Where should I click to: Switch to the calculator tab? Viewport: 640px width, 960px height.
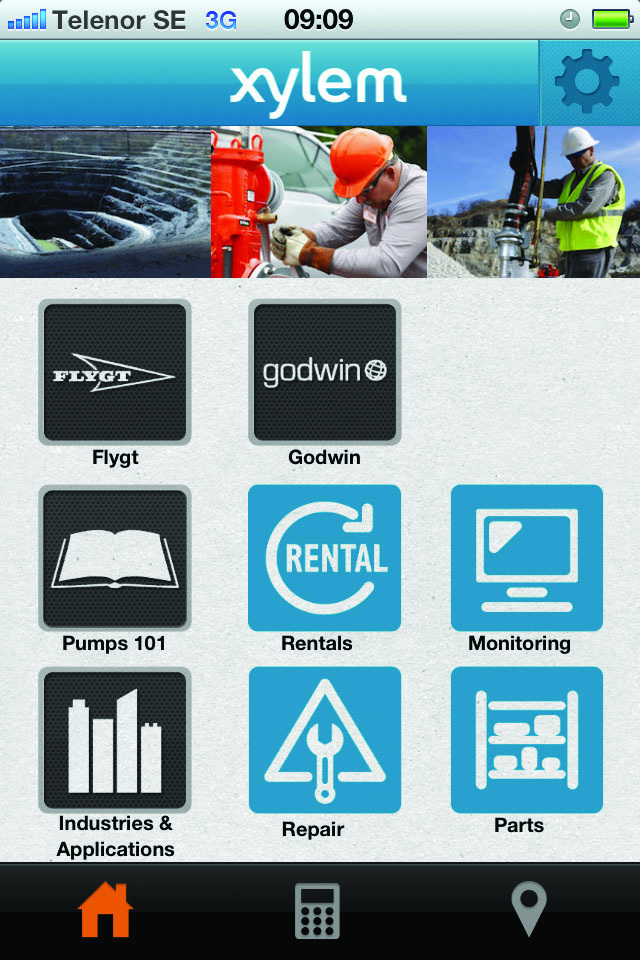click(317, 910)
